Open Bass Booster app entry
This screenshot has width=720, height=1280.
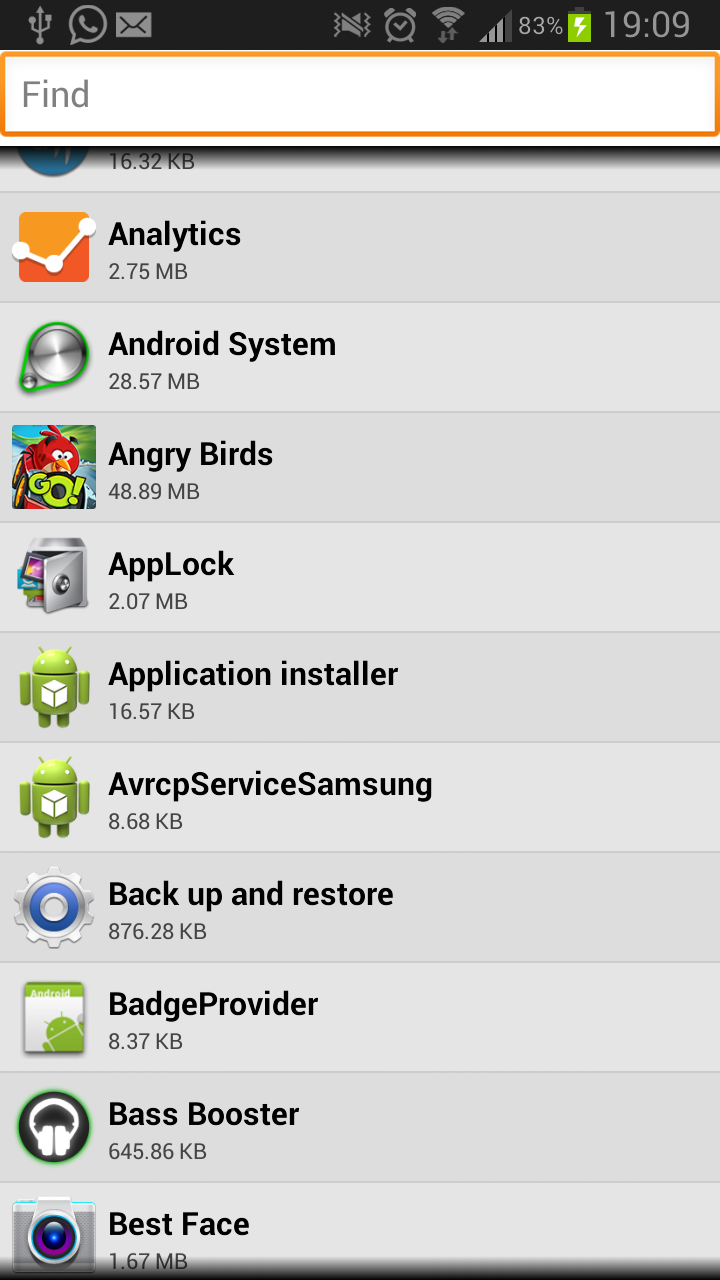point(360,1128)
